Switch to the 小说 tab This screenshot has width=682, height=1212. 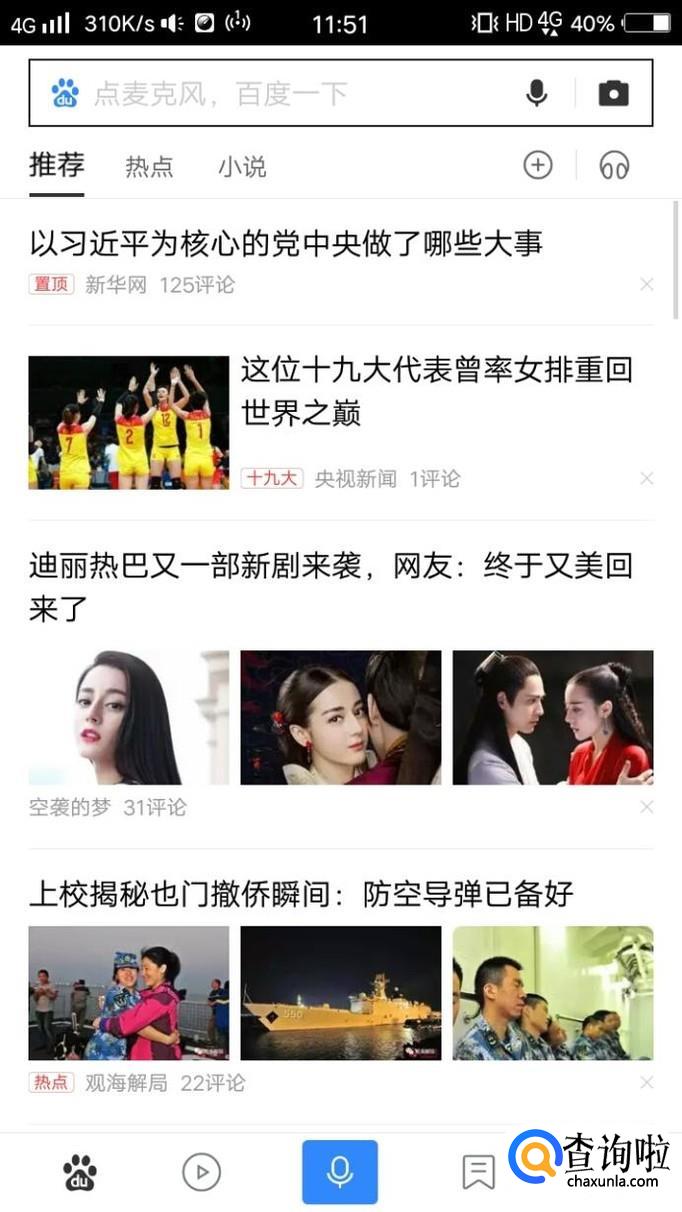[x=242, y=167]
